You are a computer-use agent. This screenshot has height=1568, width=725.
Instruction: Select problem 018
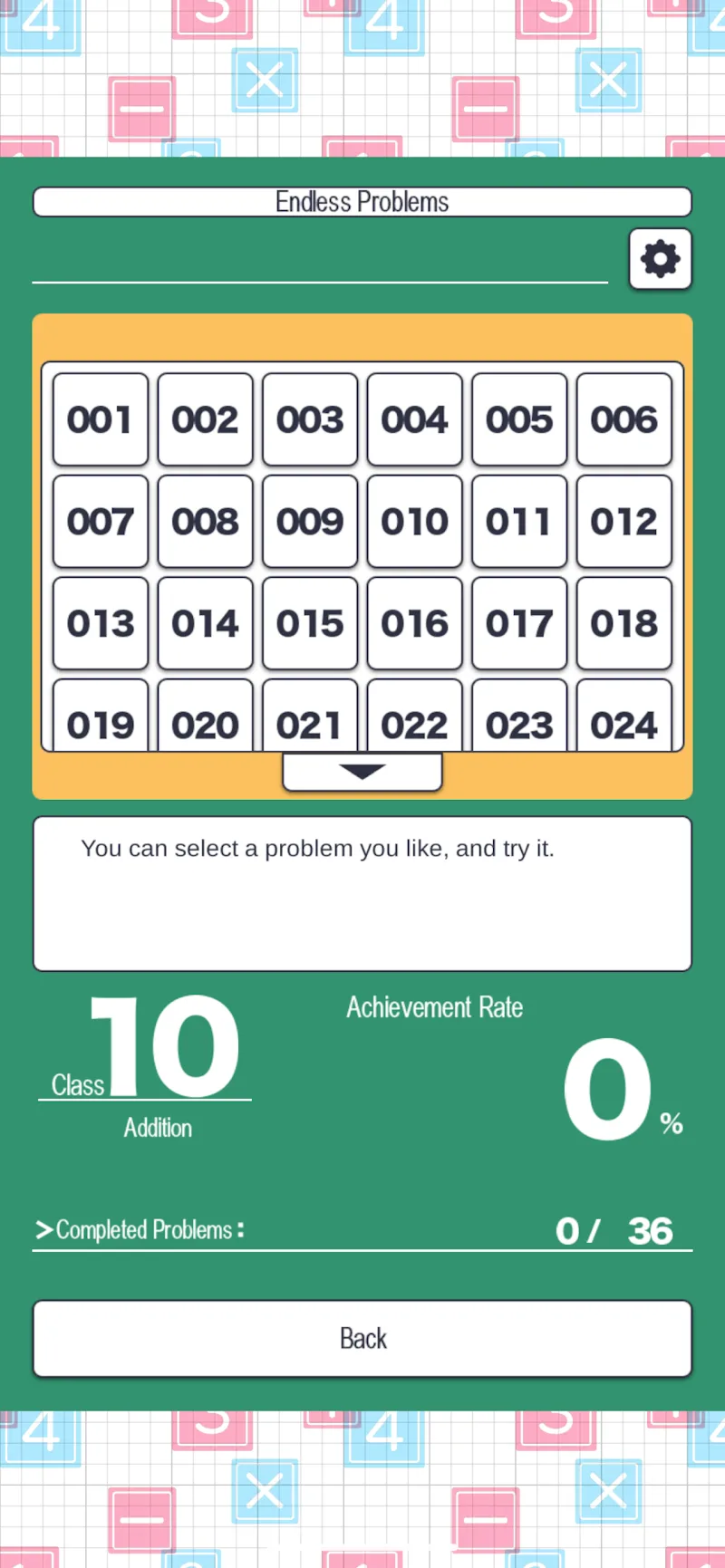pyautogui.click(x=623, y=623)
